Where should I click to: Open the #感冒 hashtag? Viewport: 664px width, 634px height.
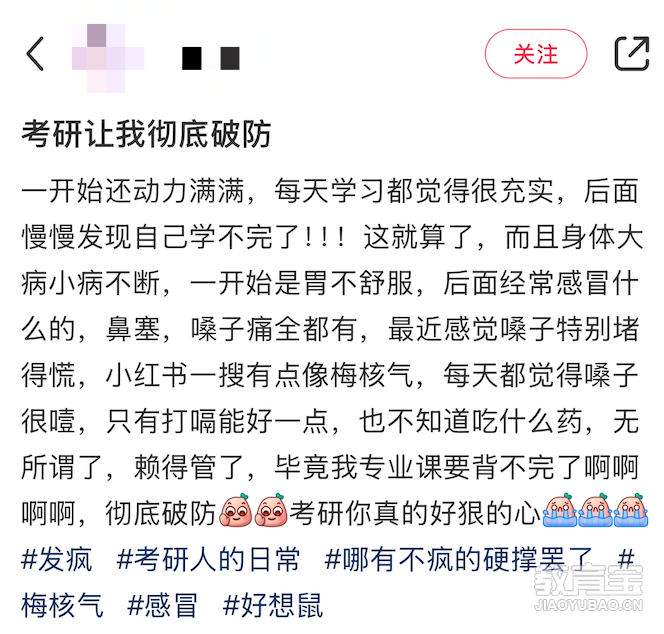162,604
